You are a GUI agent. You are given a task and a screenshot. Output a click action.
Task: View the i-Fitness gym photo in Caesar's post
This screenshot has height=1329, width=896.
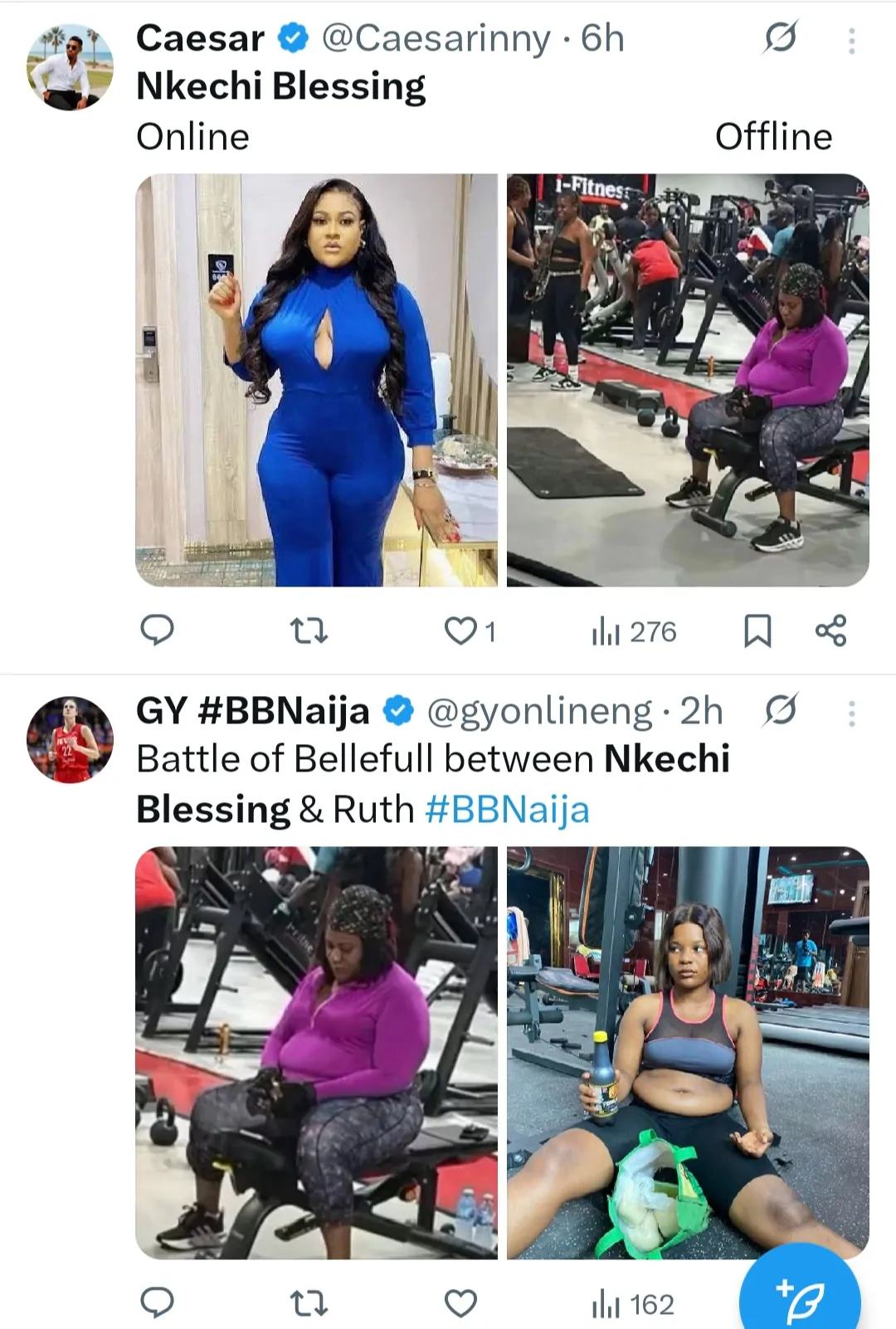[x=688, y=380]
